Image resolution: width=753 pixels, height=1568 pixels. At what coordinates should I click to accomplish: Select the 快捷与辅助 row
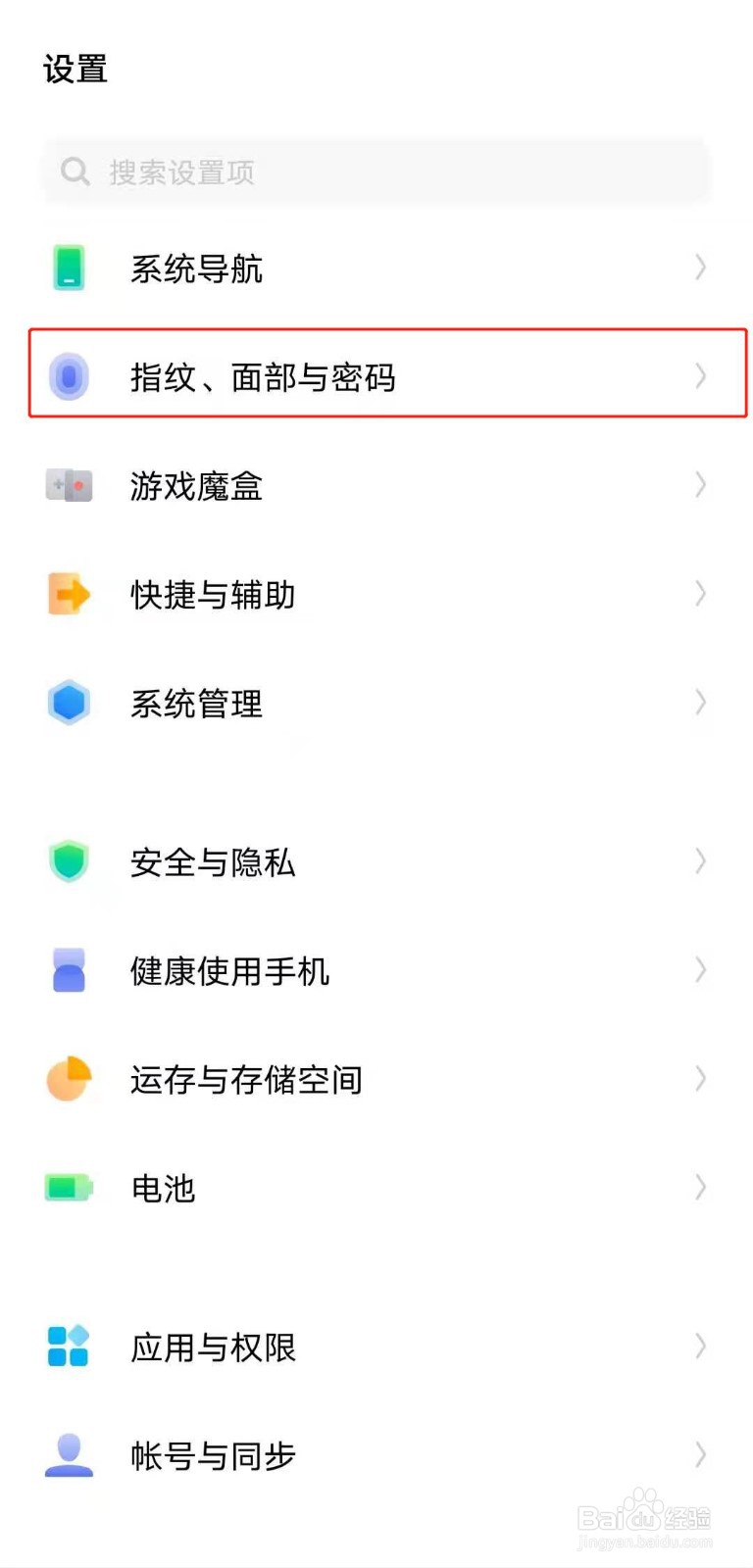pos(376,595)
